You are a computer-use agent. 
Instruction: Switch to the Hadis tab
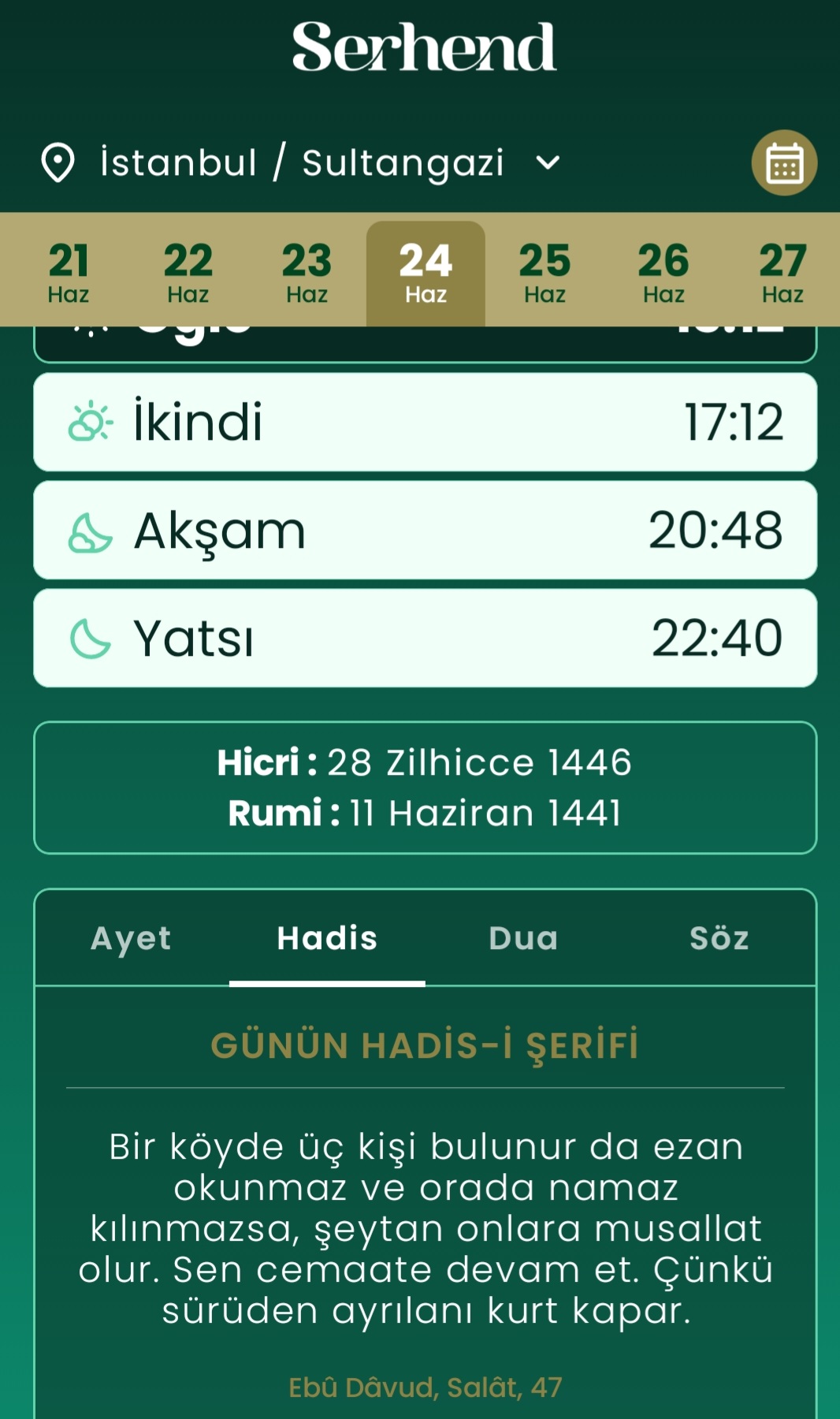point(327,938)
